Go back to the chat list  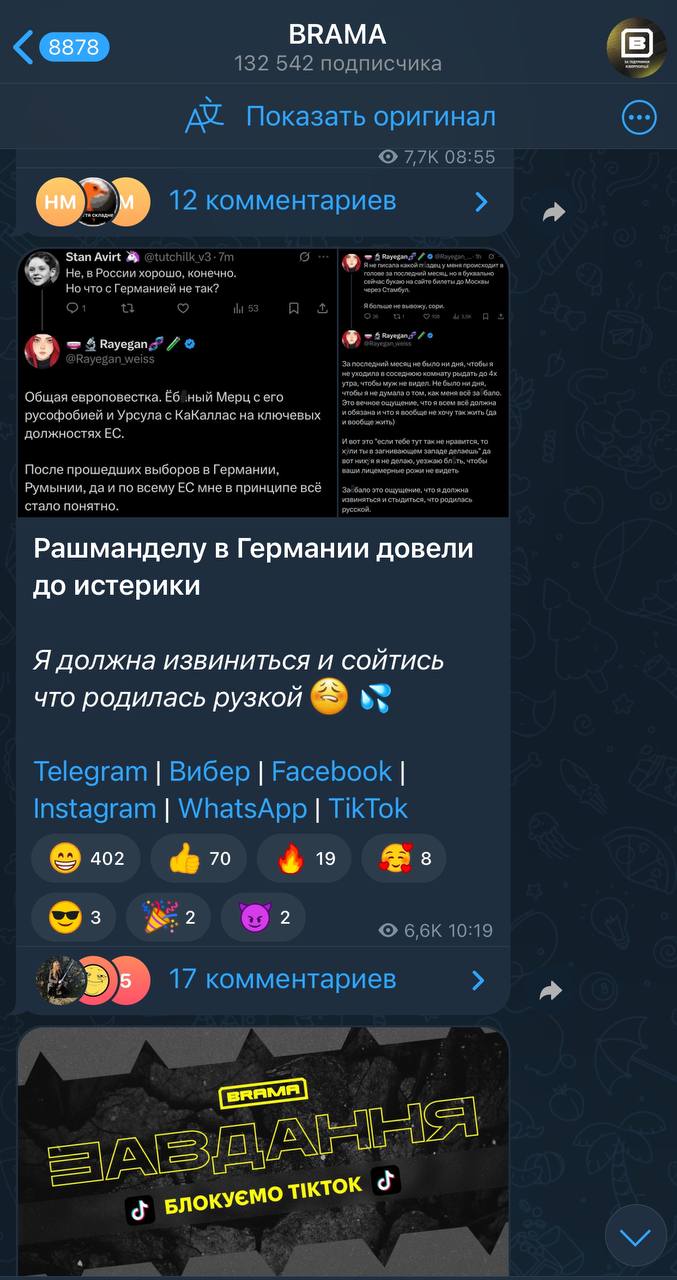pos(58,47)
